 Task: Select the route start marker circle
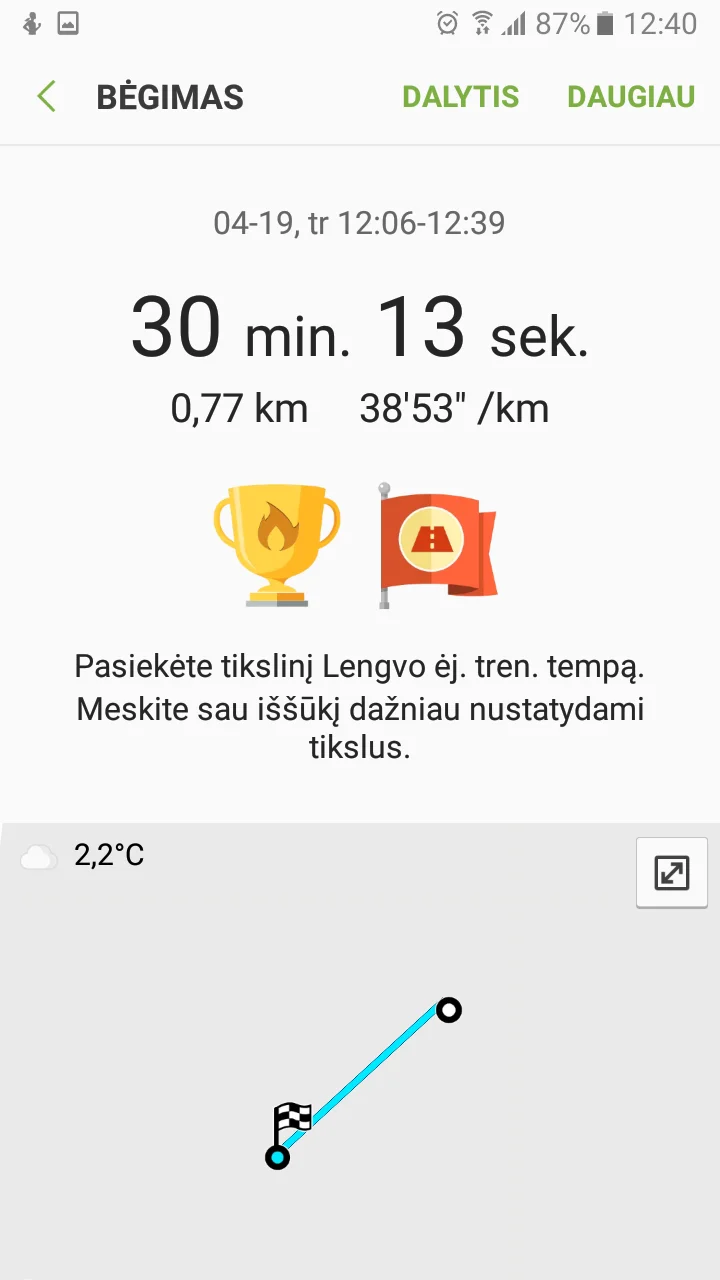coord(448,1010)
